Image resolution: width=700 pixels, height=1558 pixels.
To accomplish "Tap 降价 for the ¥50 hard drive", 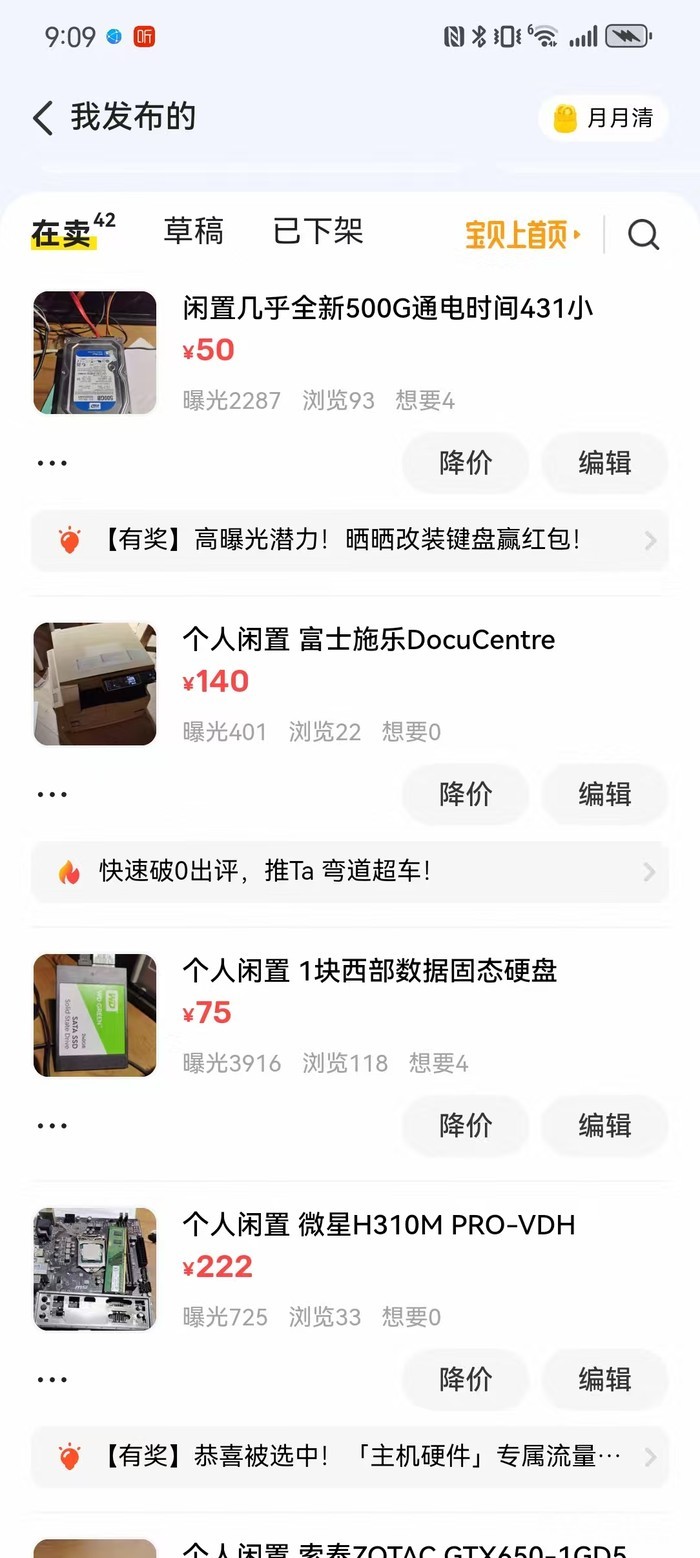I will coord(466,462).
